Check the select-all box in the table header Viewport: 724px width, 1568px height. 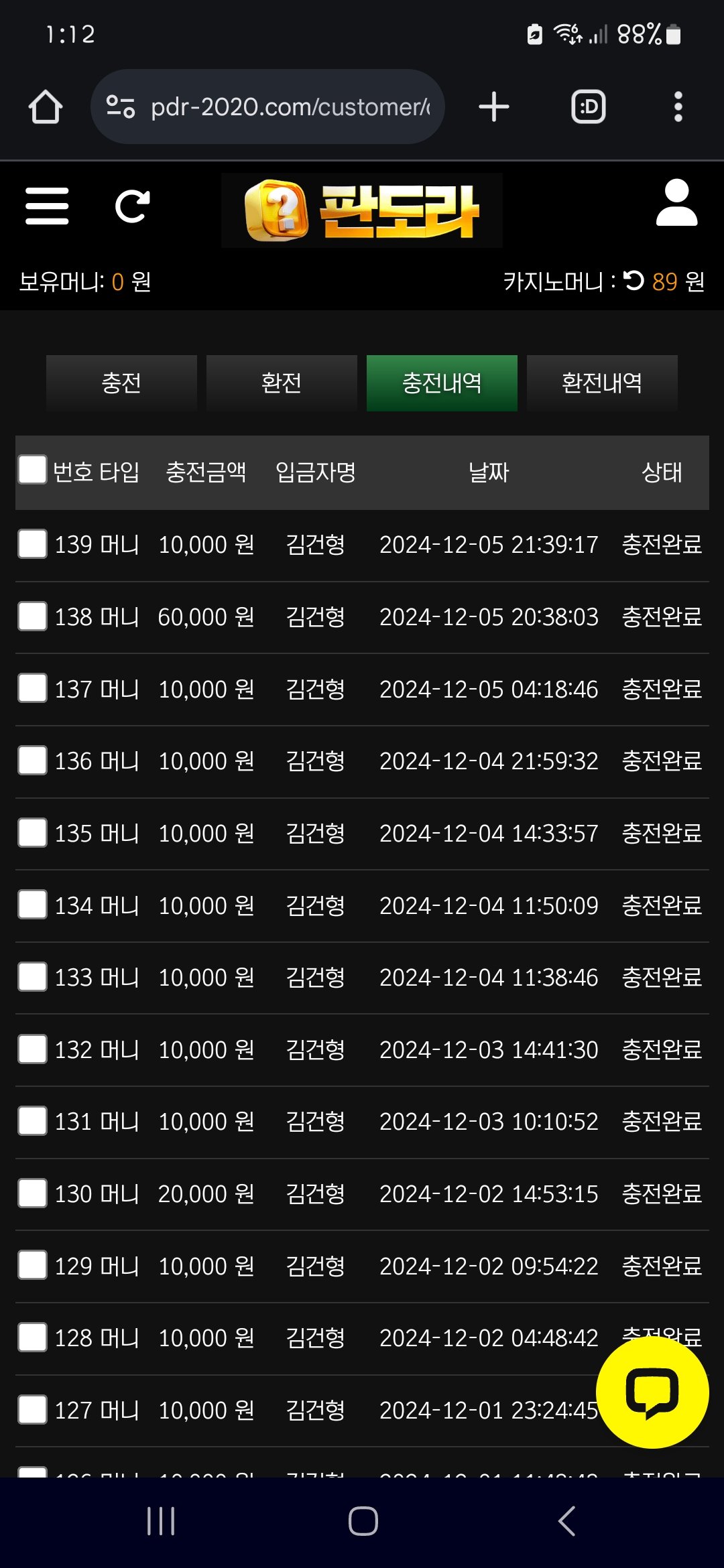[32, 470]
